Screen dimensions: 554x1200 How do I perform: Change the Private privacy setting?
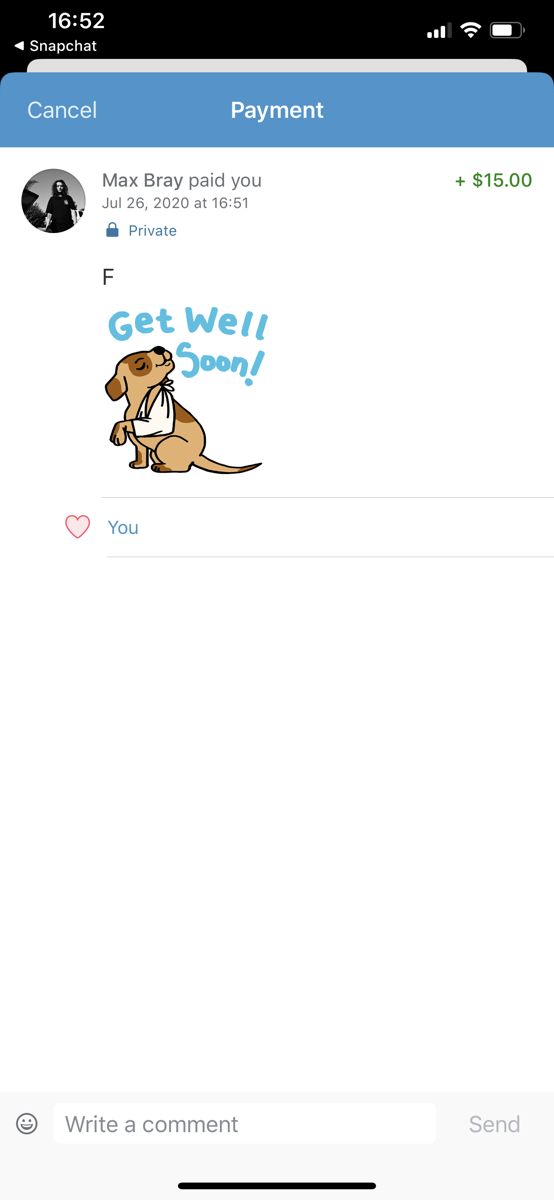coord(141,231)
